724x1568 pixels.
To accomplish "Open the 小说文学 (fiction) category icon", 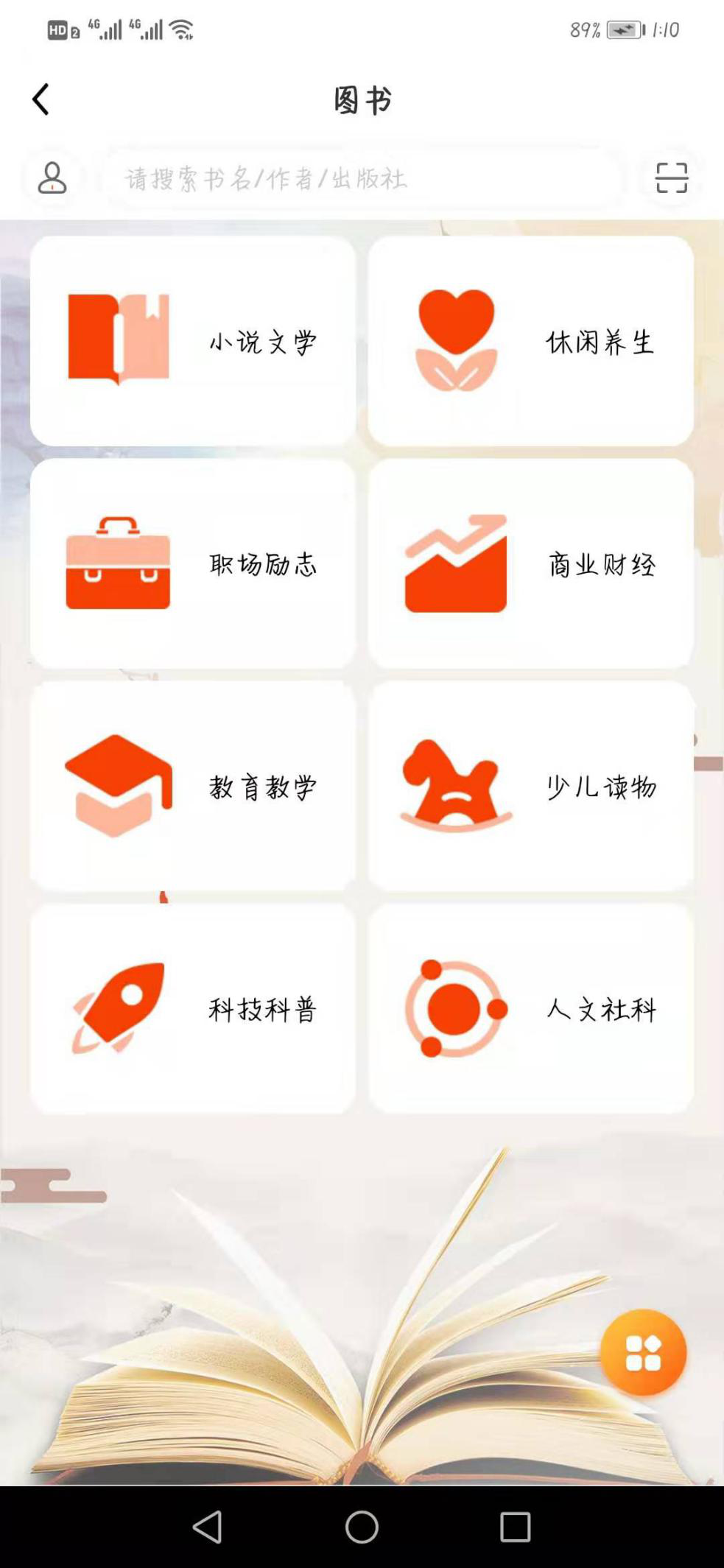I will coord(120,337).
